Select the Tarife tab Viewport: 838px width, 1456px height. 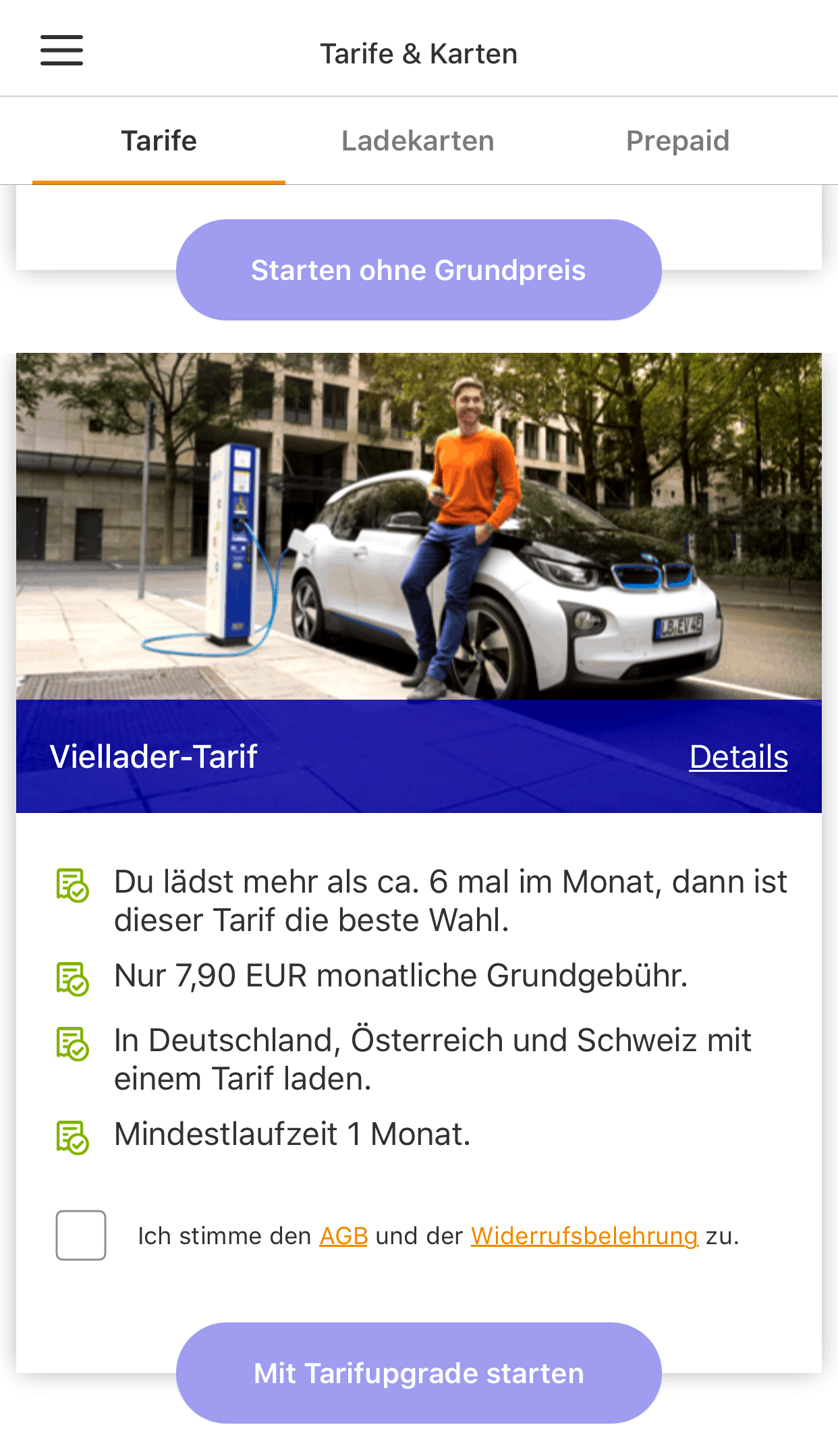coord(159,141)
